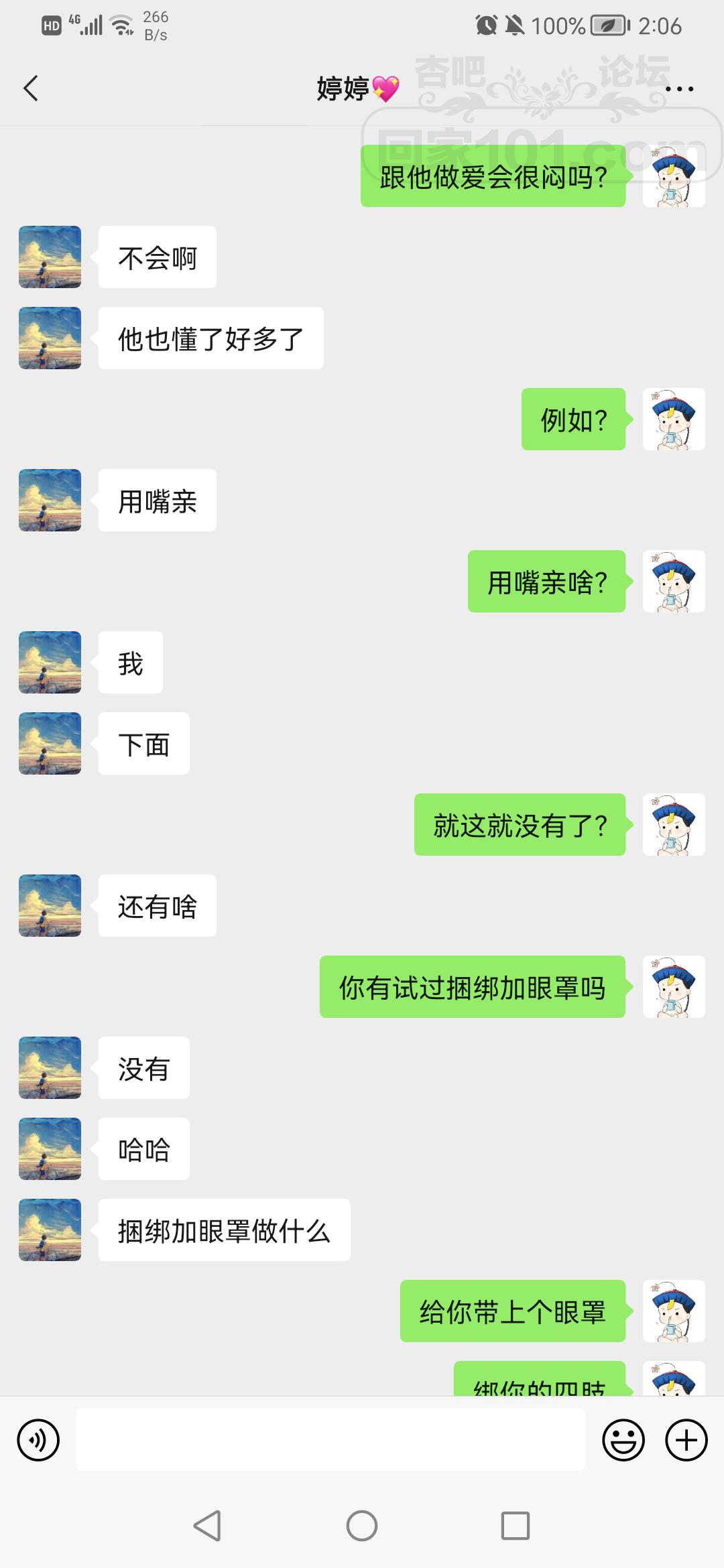Open the emoji sticker panel
Screen dimensions: 724x1568
pyautogui.click(x=623, y=1439)
